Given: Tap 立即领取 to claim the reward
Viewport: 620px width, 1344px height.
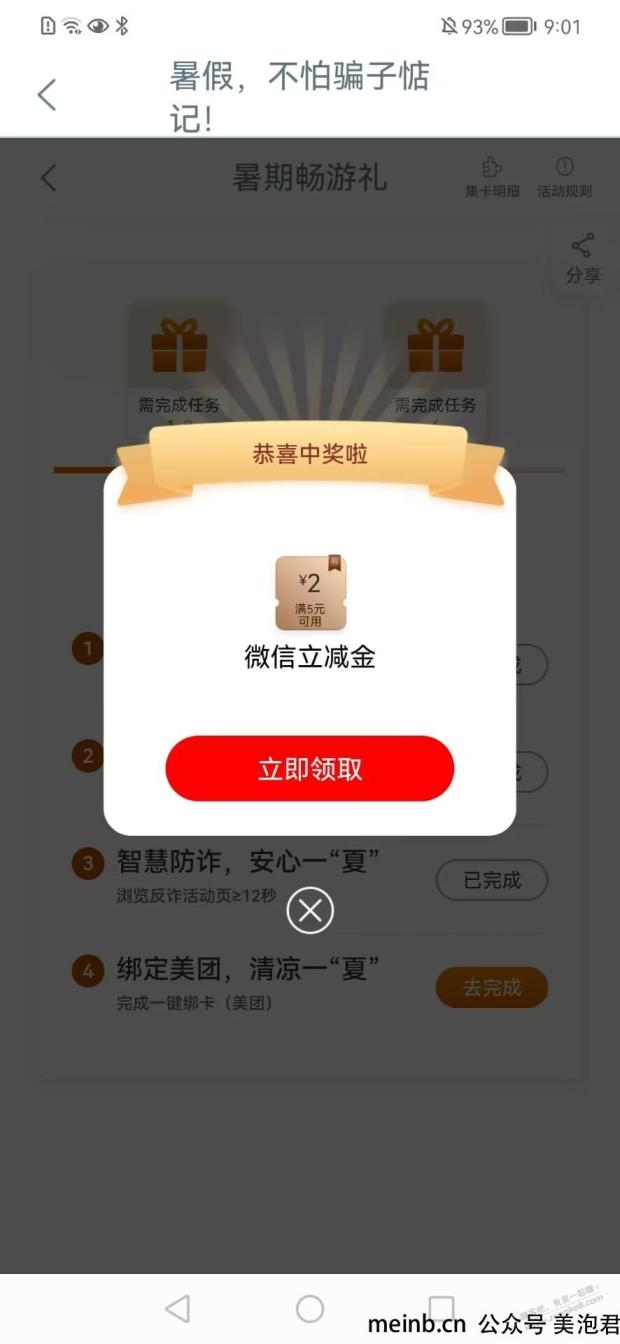Looking at the screenshot, I should (x=310, y=769).
